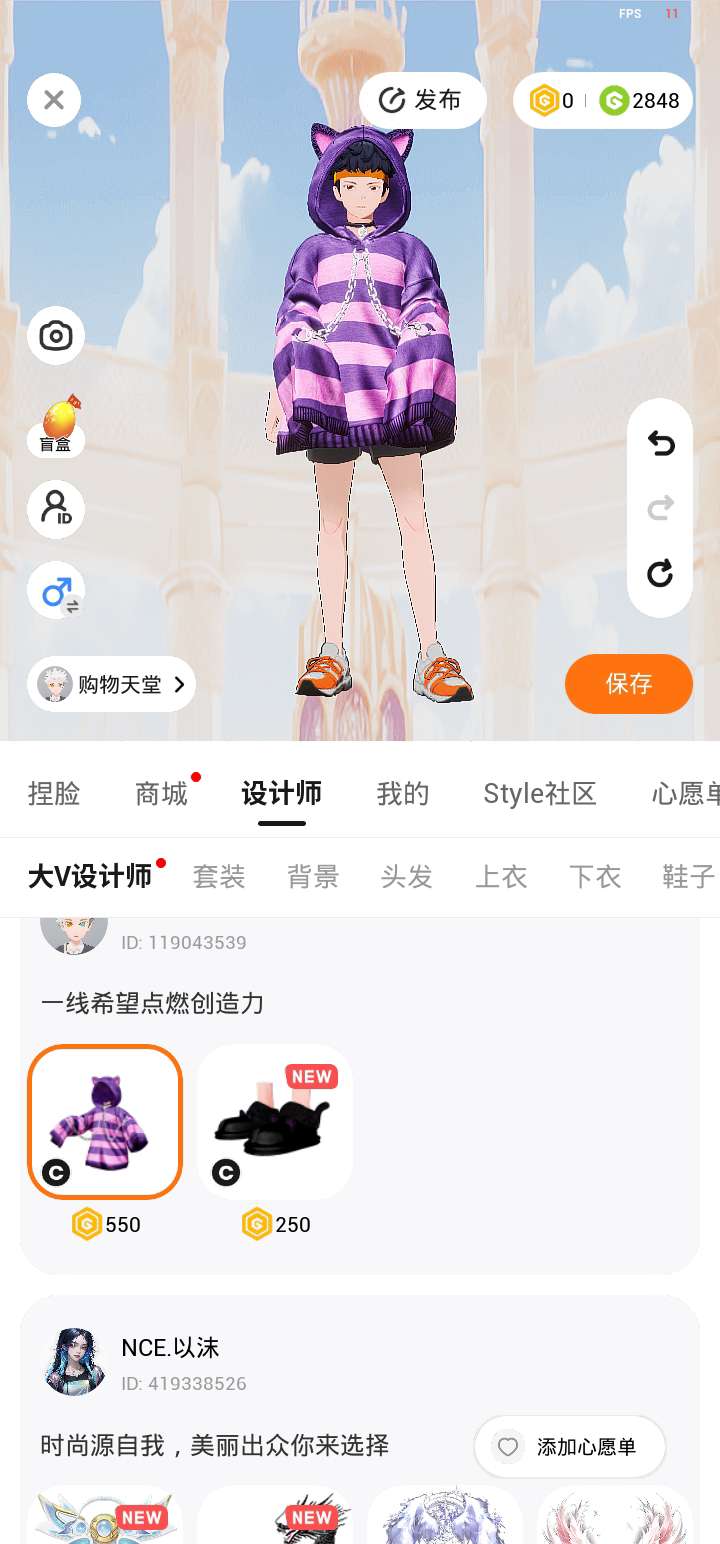Switch the avatar gender
The height and width of the screenshot is (1544, 720).
[x=56, y=591]
